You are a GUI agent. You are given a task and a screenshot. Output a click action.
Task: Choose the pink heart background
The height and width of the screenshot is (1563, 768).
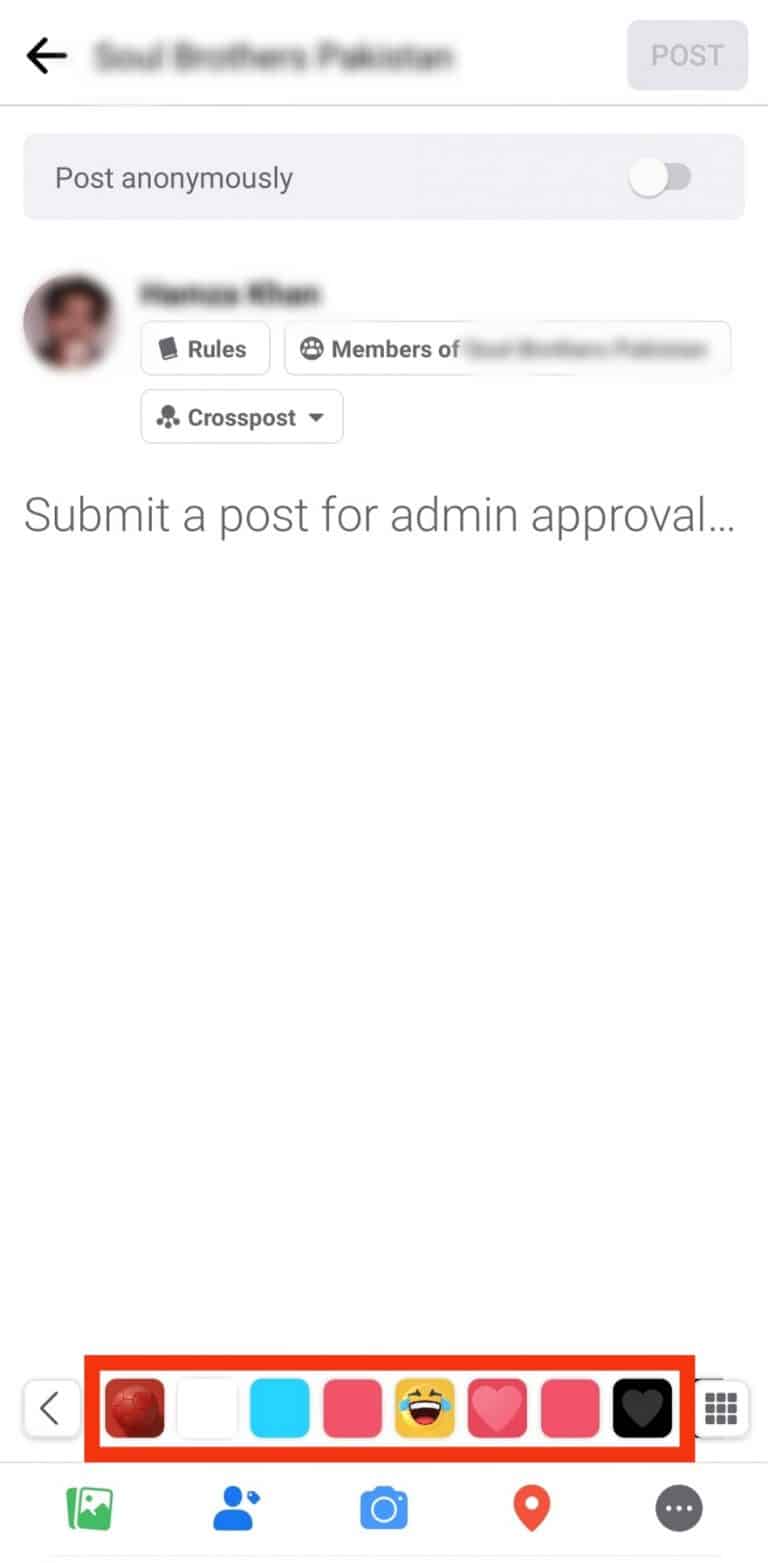pos(497,1408)
